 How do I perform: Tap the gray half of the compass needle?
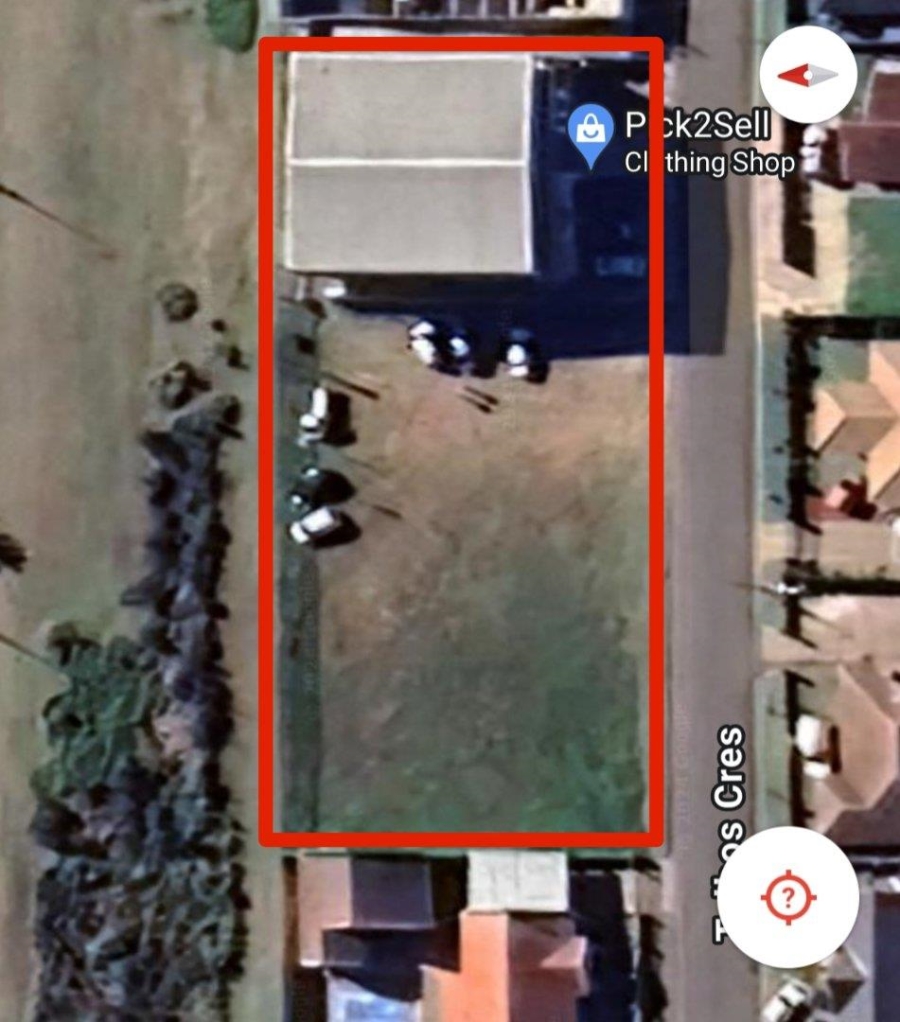824,72
